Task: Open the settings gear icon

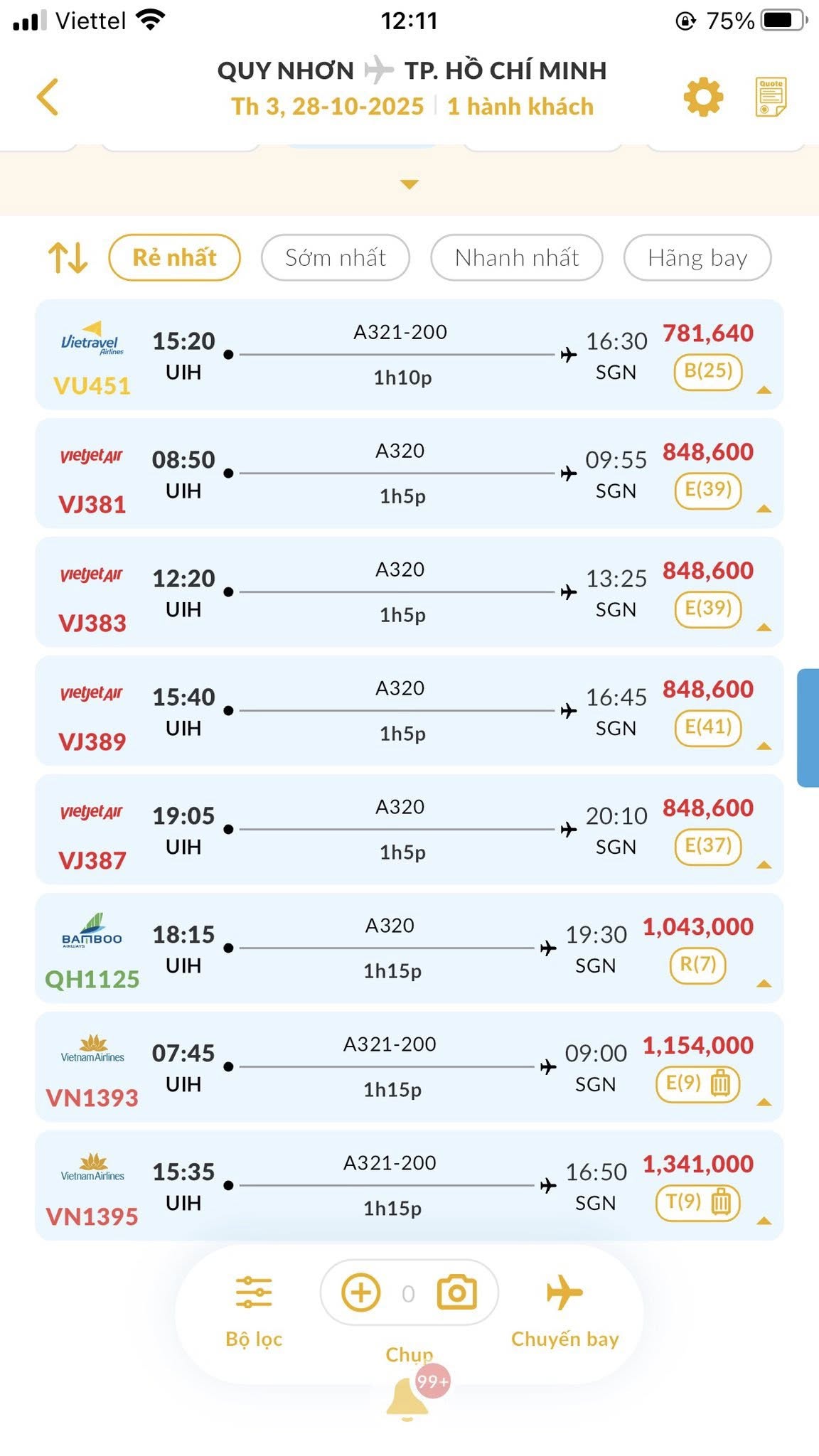Action: 703,97
